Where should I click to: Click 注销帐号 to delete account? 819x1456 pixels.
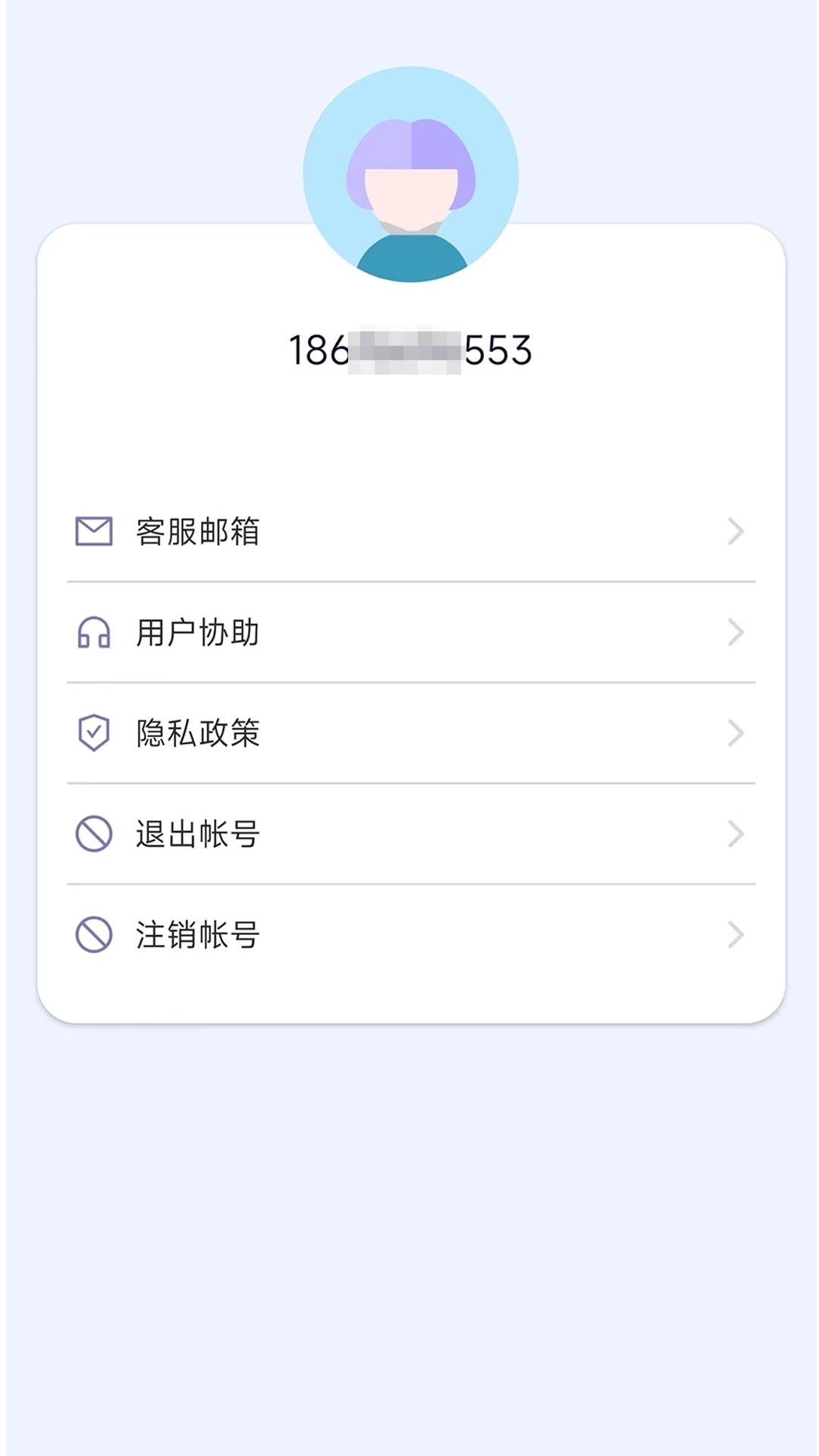tap(197, 934)
